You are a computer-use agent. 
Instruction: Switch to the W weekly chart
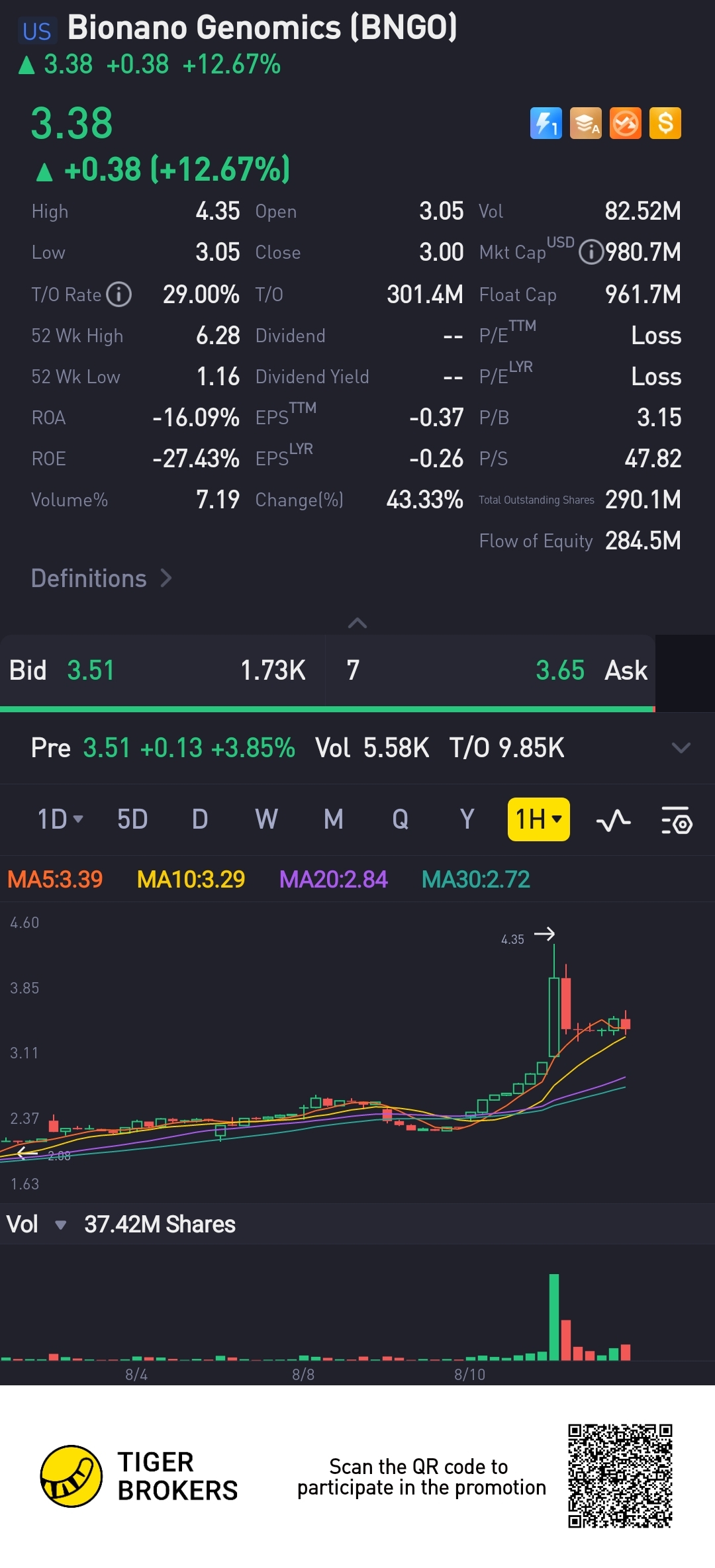(266, 819)
